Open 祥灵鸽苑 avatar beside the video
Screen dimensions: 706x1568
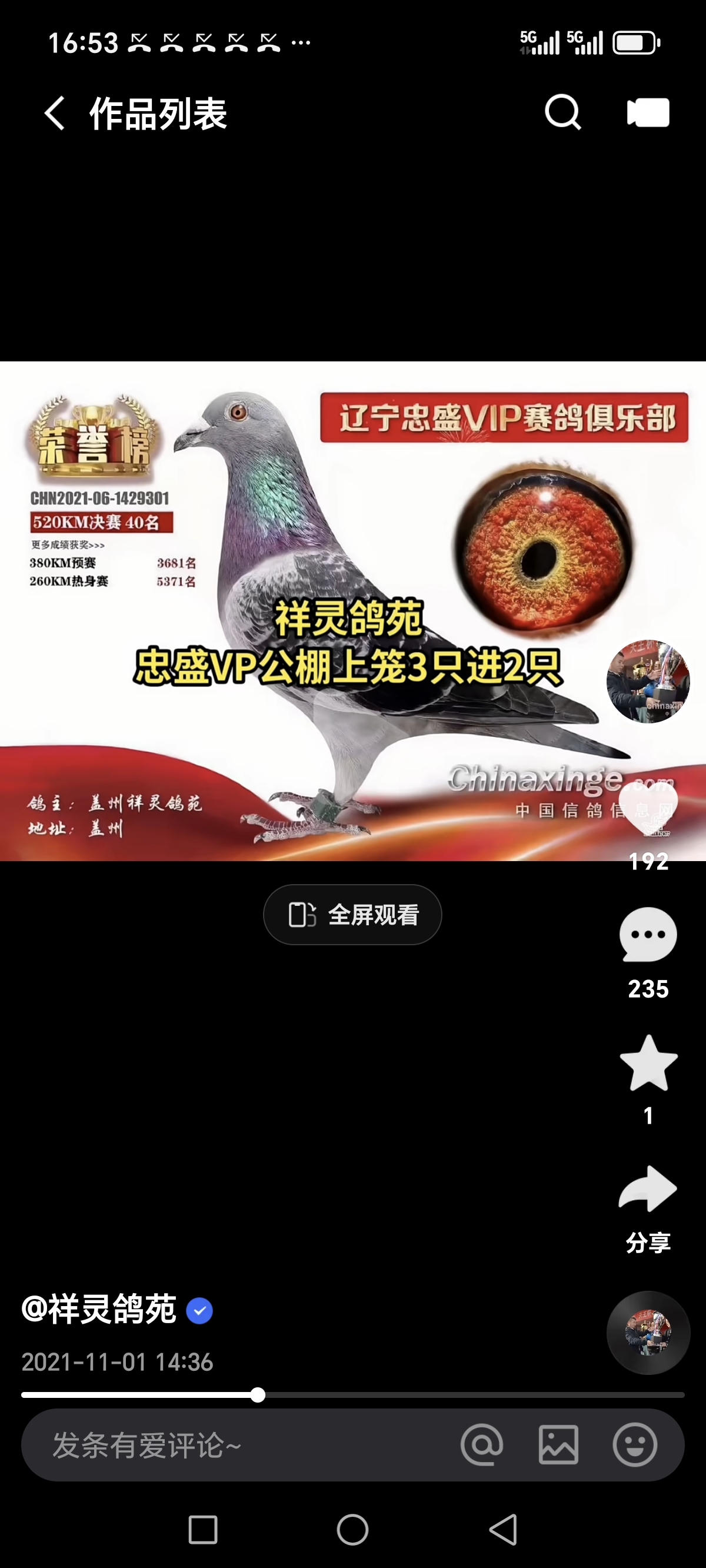pos(648,681)
